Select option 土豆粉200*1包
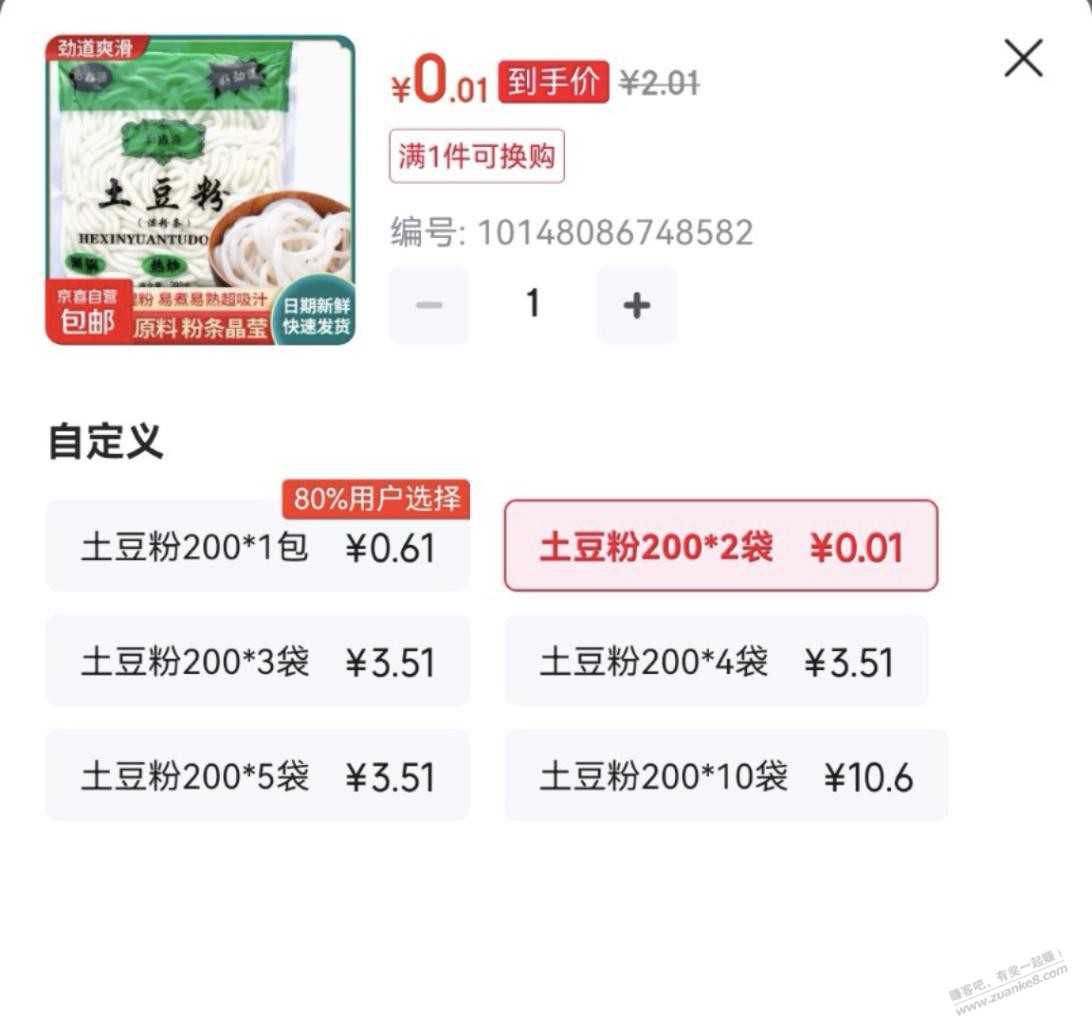This screenshot has width=1092, height=1035. pyautogui.click(x=257, y=547)
